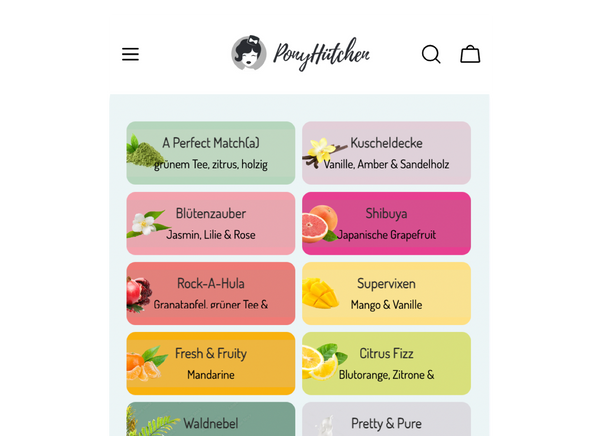Open the shopping cart
This screenshot has height=436, width=600.
(x=470, y=54)
